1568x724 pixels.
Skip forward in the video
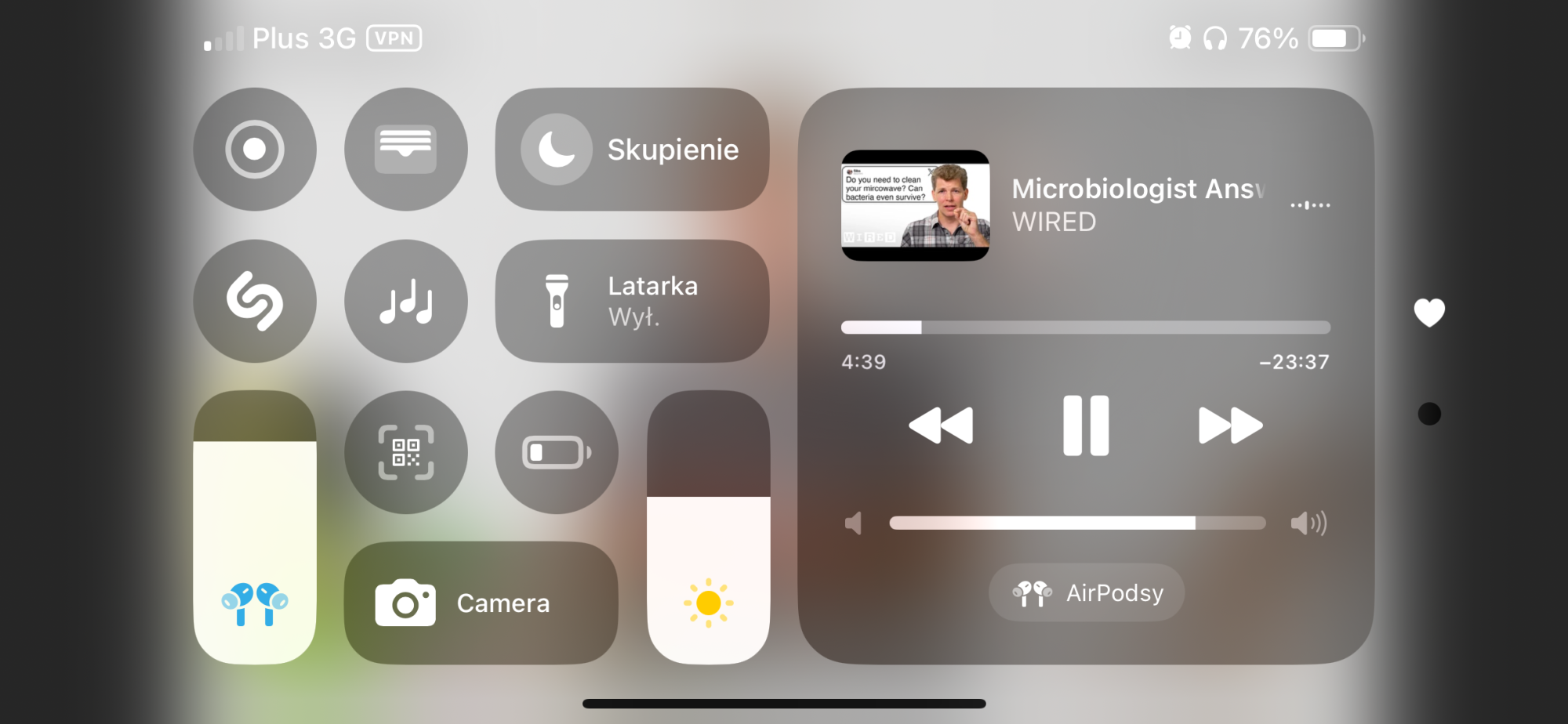1230,425
